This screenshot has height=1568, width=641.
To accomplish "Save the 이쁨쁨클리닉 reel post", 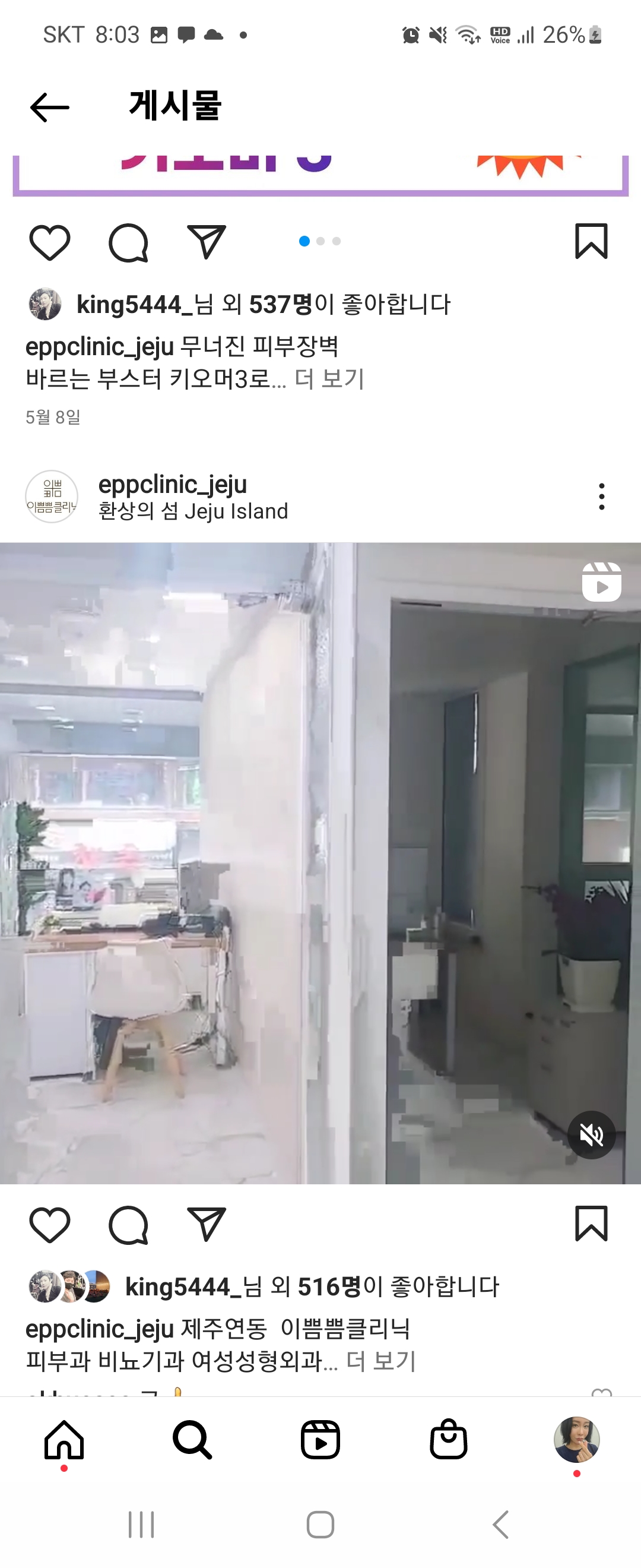I will (591, 1224).
